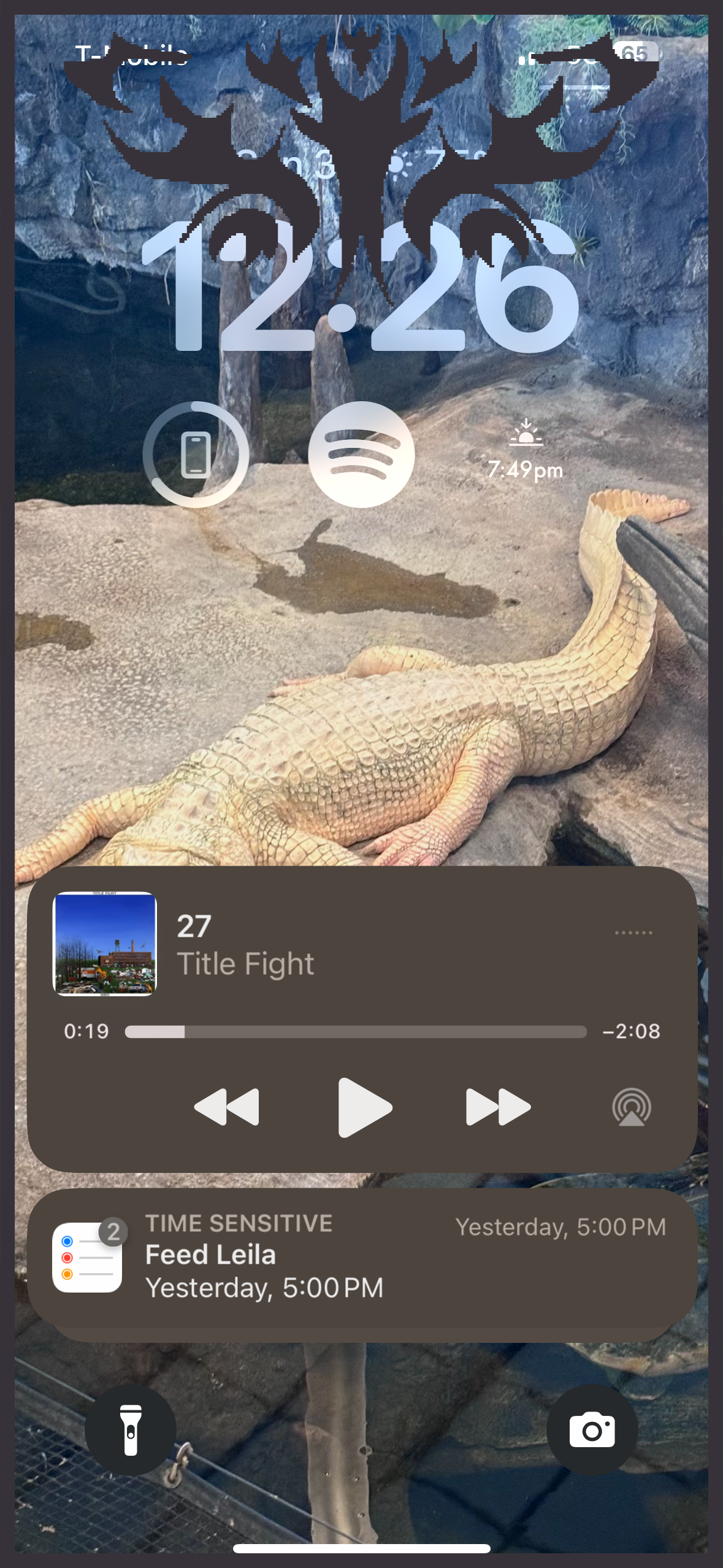Turn on the flashlight

[x=131, y=1430]
